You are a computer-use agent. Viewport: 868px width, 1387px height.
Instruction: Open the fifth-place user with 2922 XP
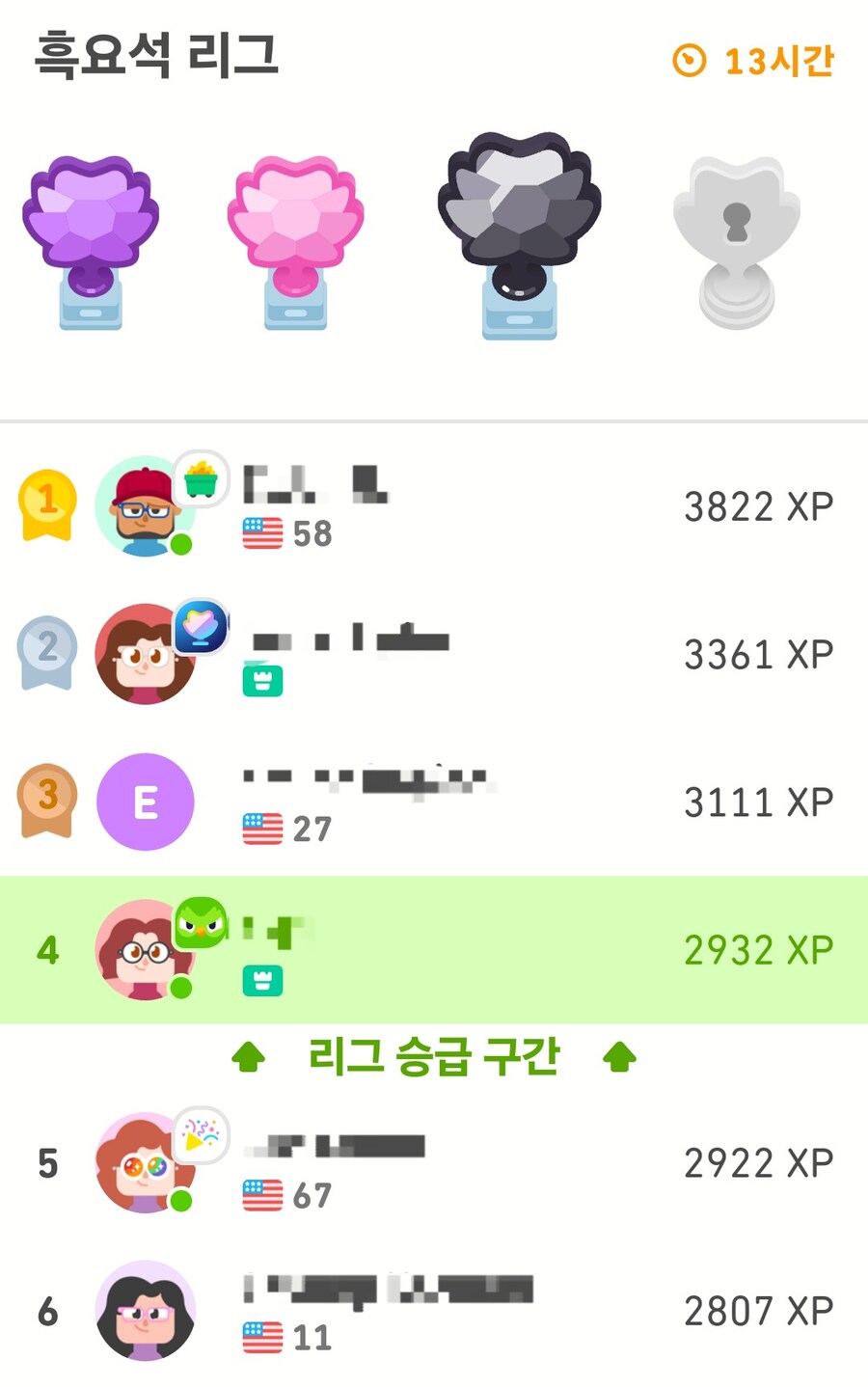(x=434, y=1163)
